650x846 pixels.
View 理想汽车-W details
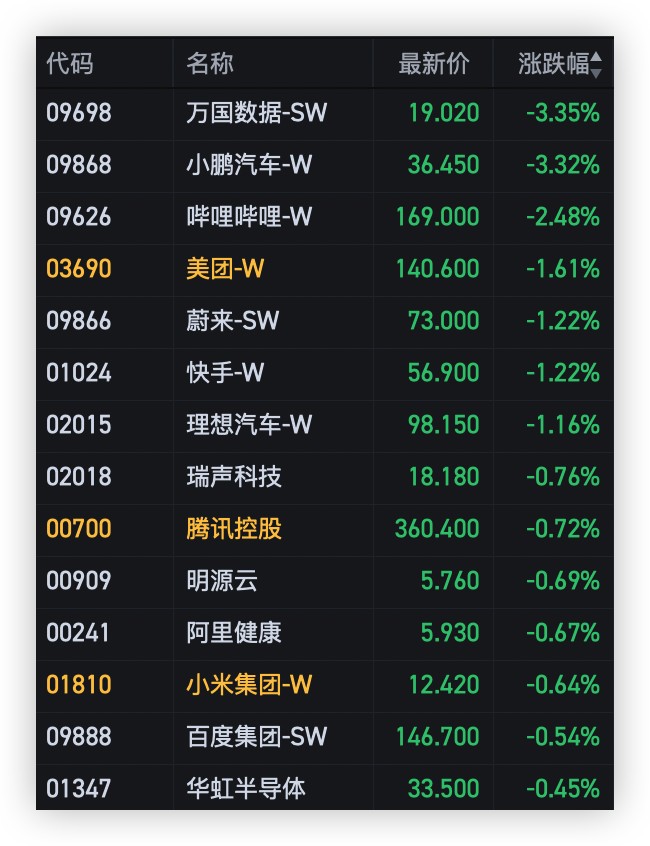pos(249,425)
